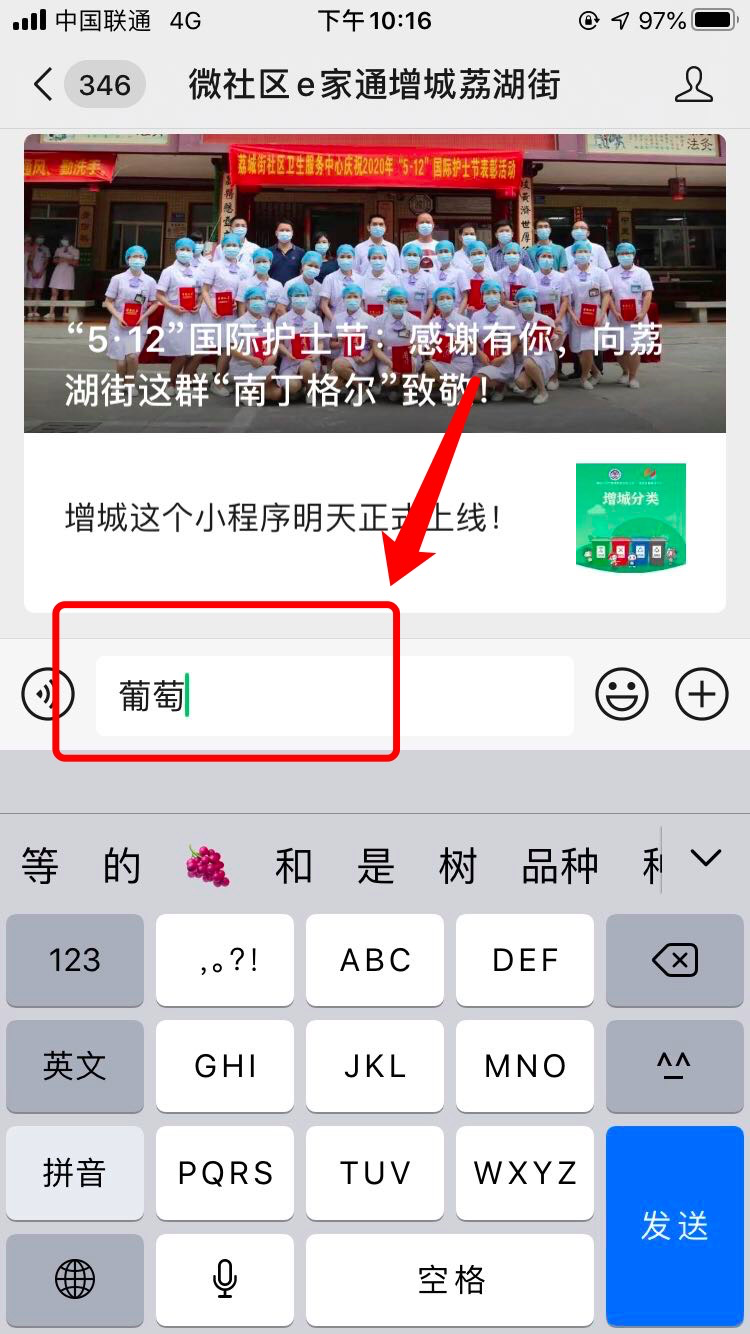Pick the 树 word suggestion
Viewport: 750px width, 1334px height.
click(458, 866)
